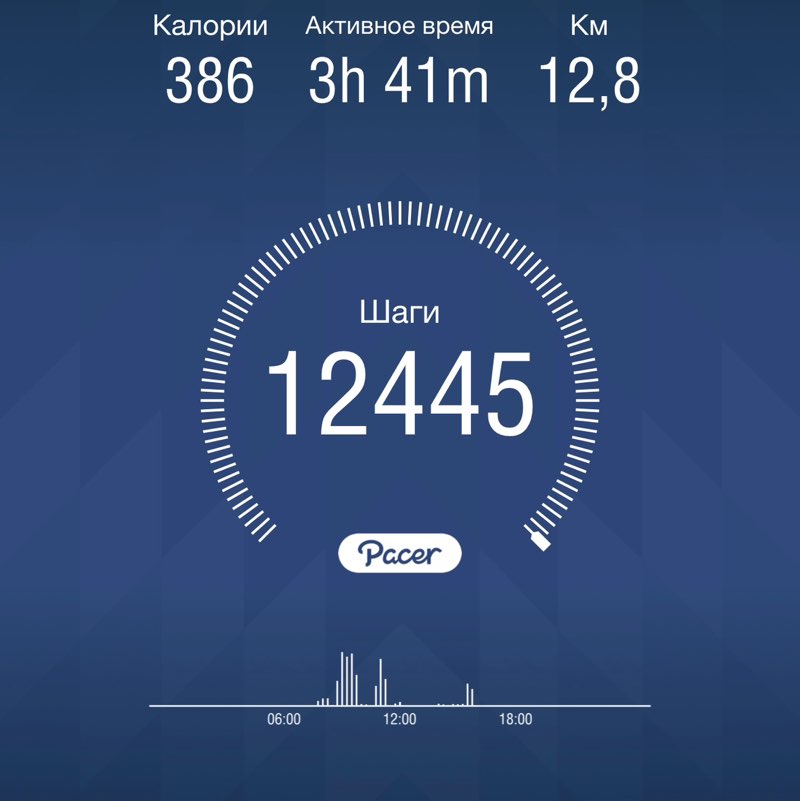Switch to the Км tab

591,23
